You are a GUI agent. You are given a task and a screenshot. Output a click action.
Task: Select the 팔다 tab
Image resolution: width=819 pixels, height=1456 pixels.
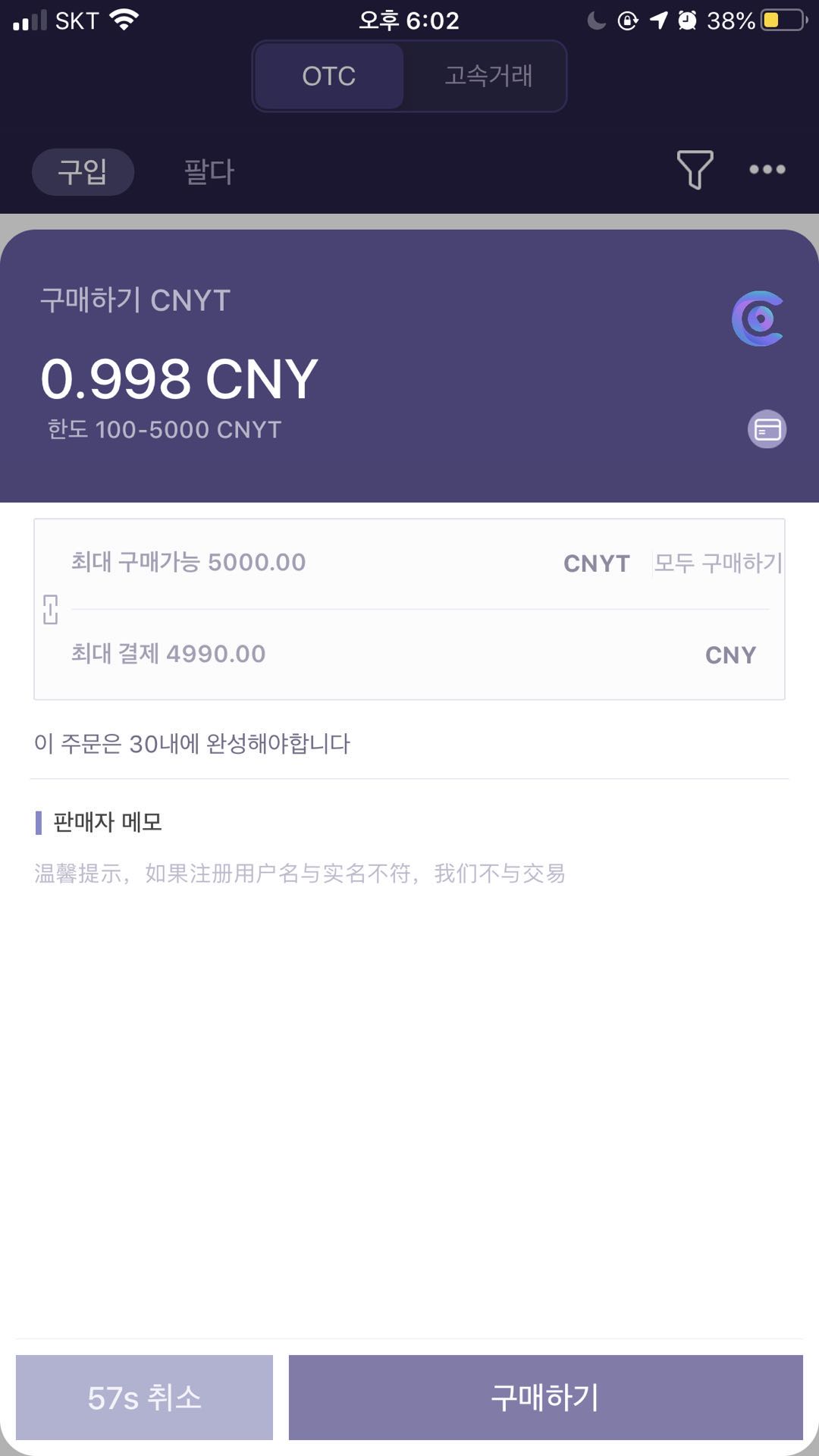pyautogui.click(x=209, y=171)
